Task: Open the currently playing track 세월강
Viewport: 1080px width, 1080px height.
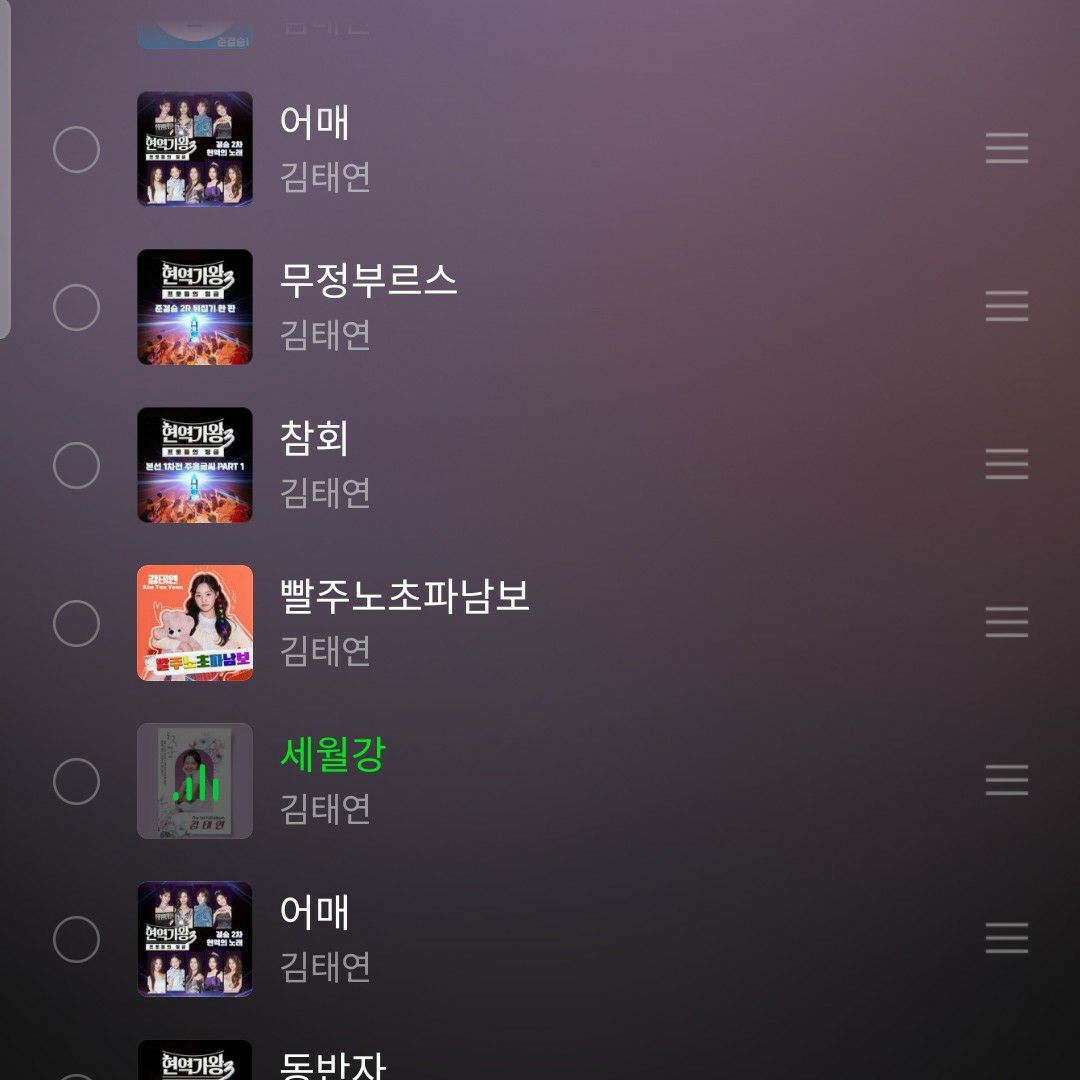Action: point(332,755)
